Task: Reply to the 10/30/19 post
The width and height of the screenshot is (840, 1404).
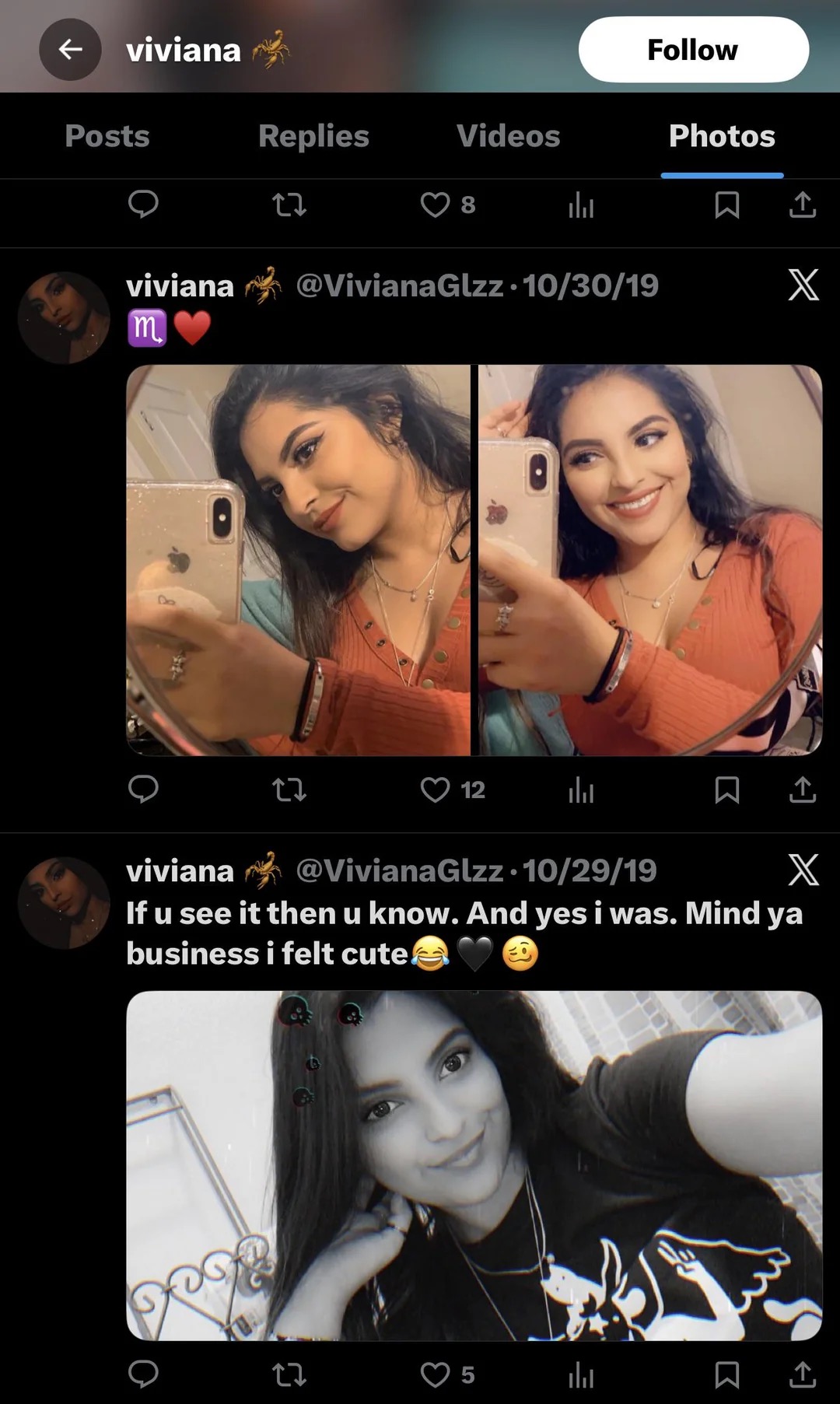Action: [x=143, y=789]
